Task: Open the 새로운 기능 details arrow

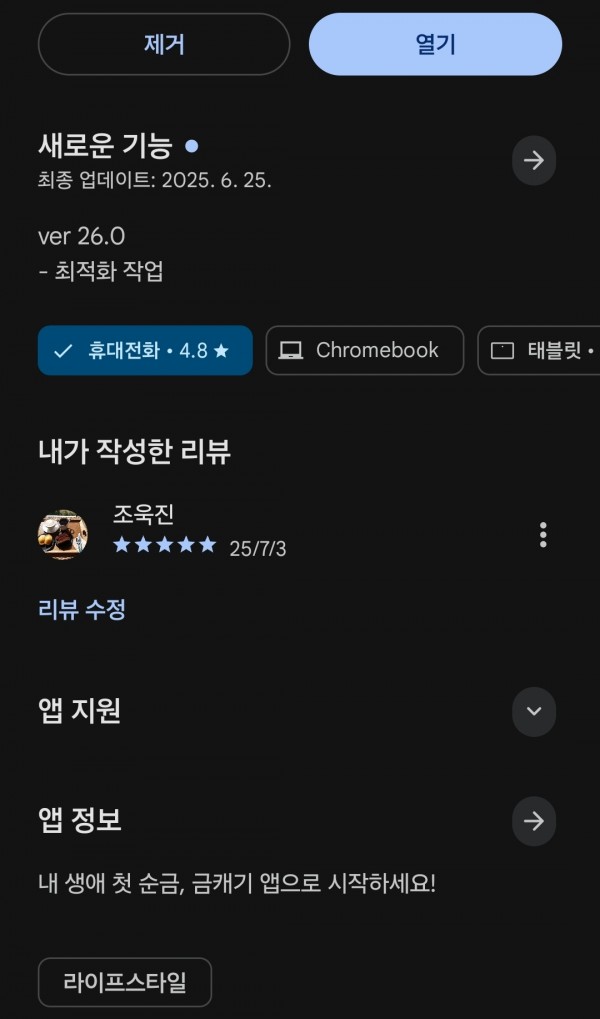Action: click(534, 161)
